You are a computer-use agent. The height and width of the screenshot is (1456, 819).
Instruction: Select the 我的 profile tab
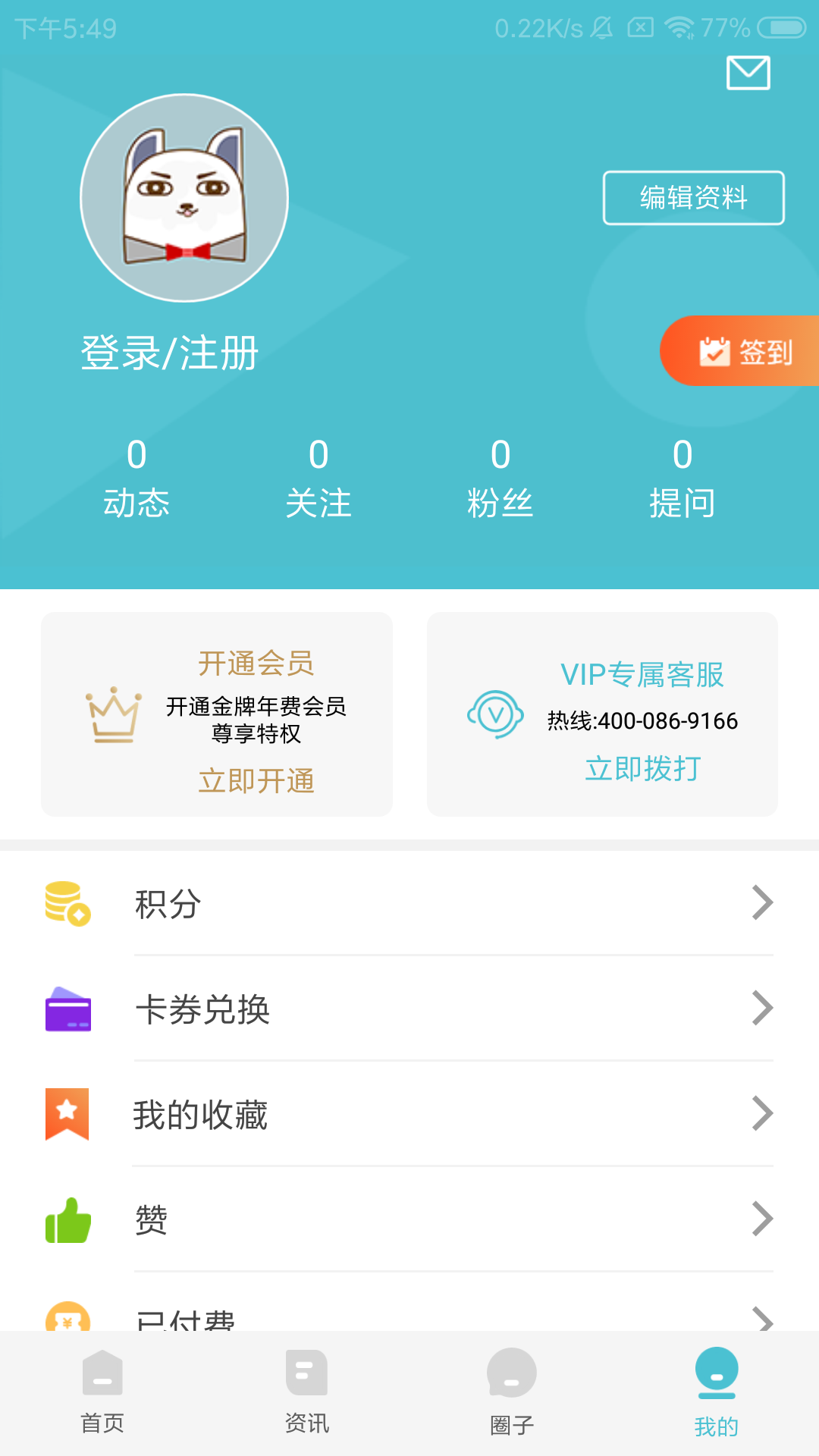pos(717,1392)
